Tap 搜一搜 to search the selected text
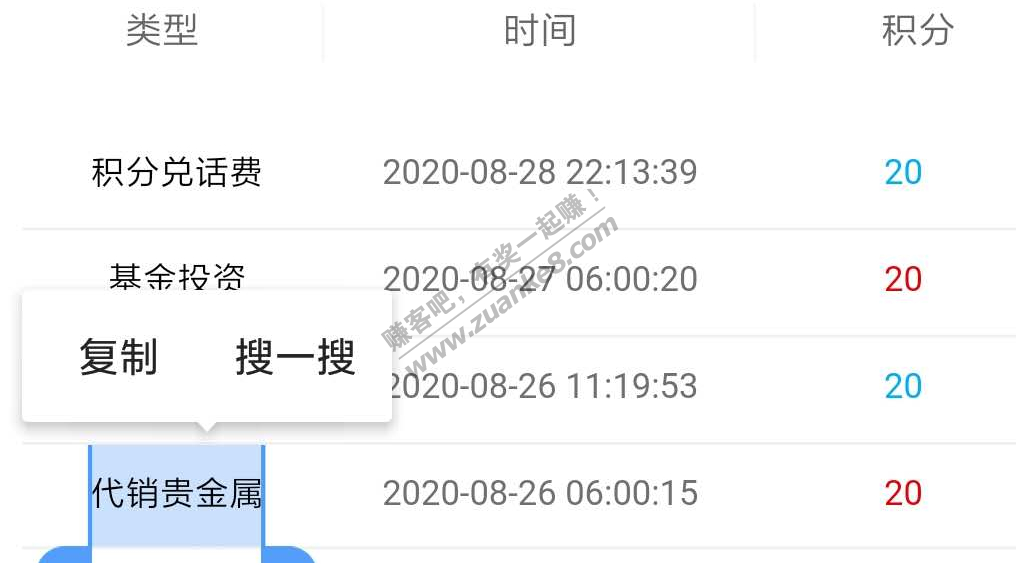 pyautogui.click(x=295, y=357)
